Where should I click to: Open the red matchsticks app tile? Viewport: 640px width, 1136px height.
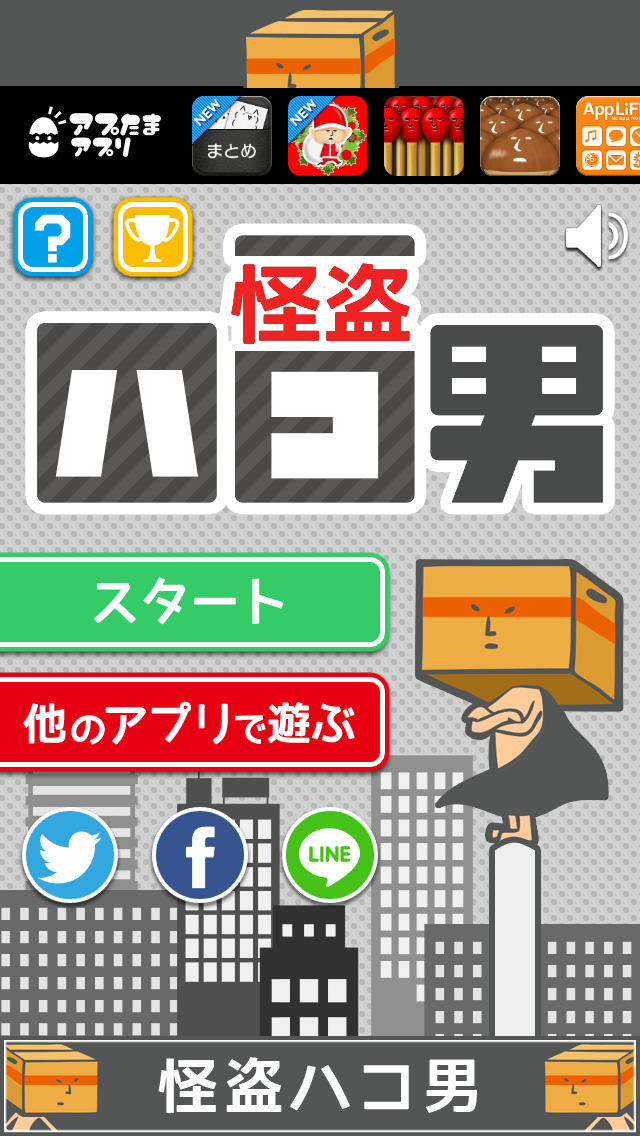coord(423,136)
